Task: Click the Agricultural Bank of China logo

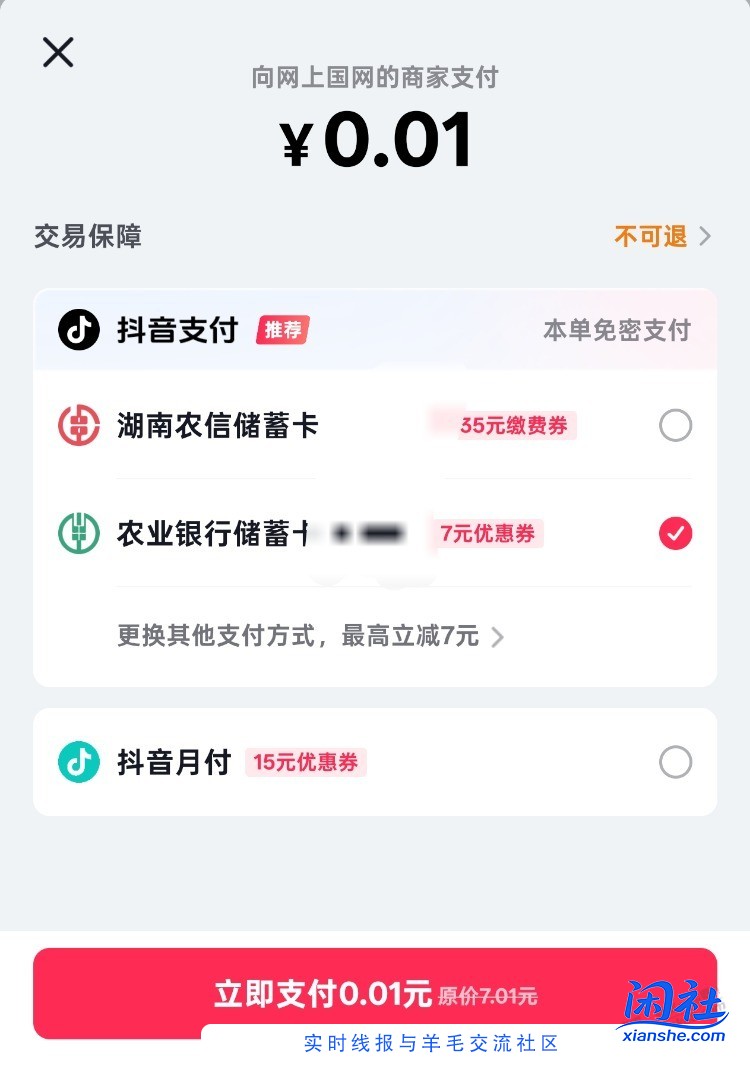Action: click(x=79, y=533)
